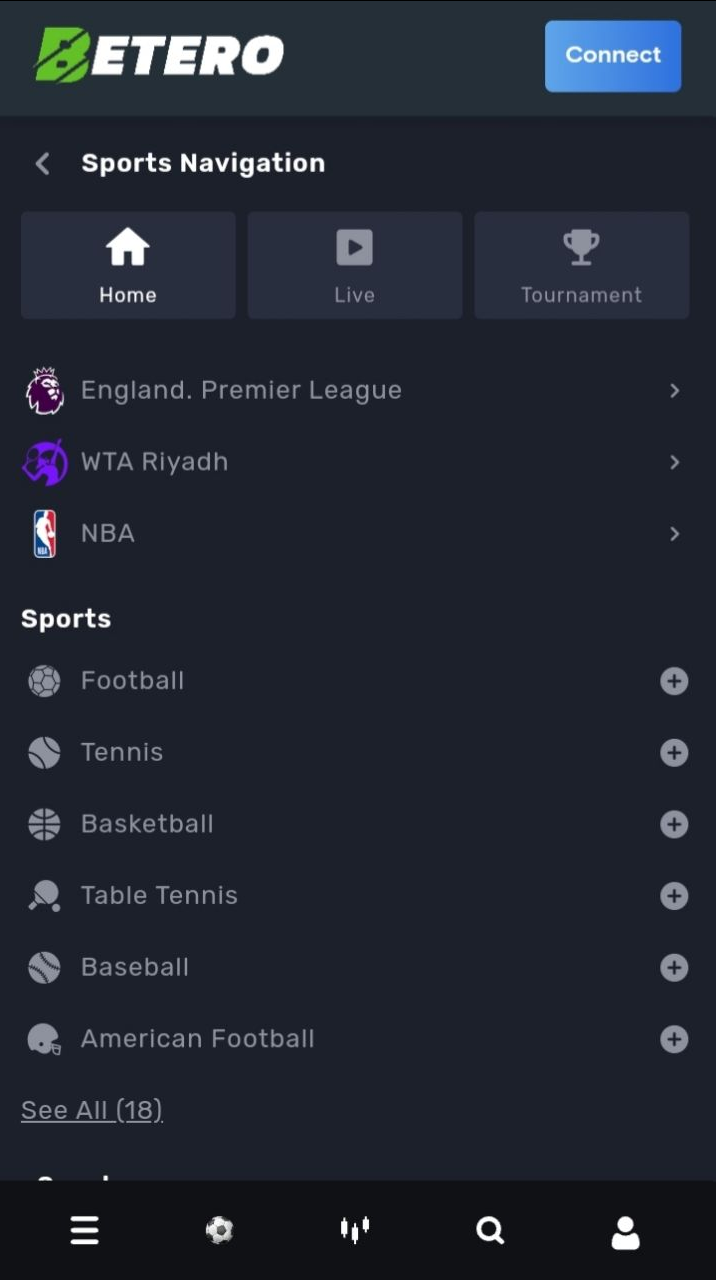Open the Tournament tile
This screenshot has height=1280, width=716.
pyautogui.click(x=582, y=265)
